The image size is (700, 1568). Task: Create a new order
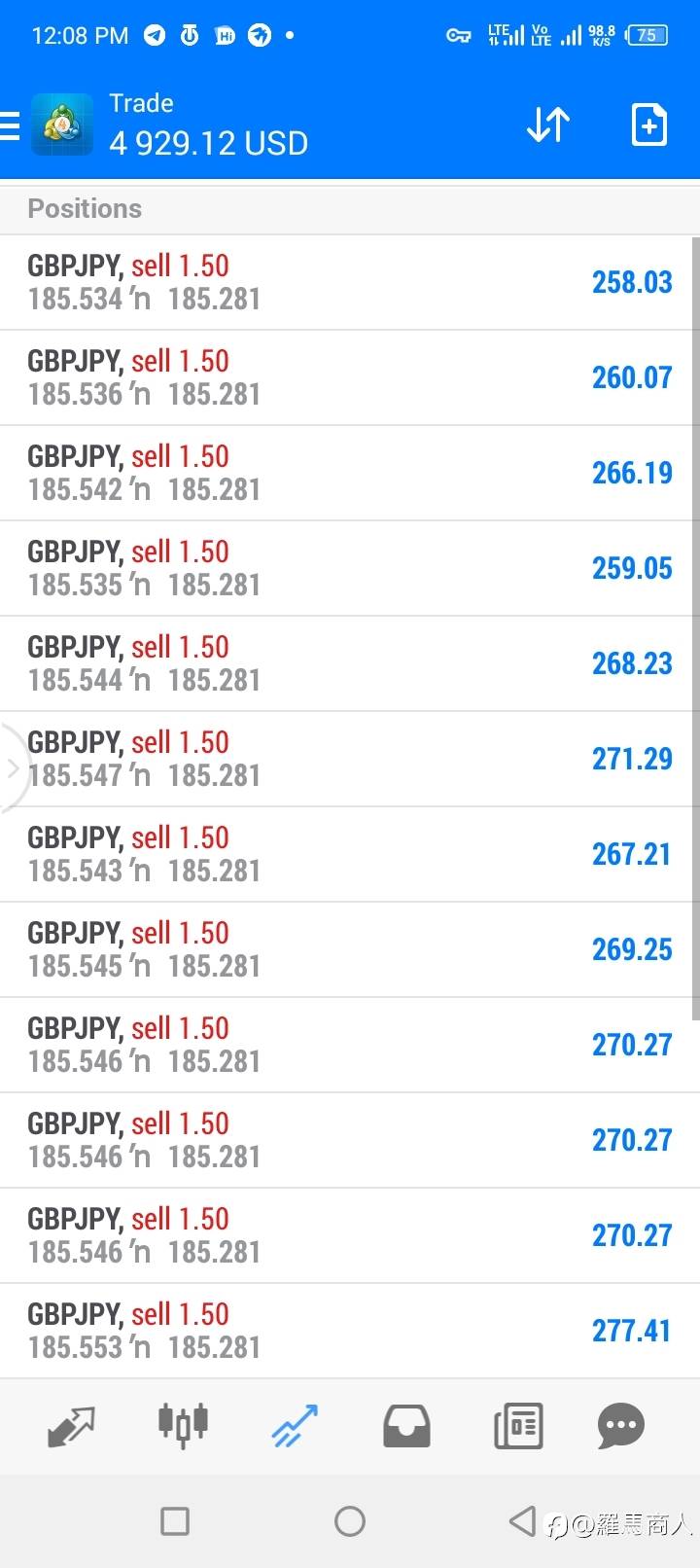click(x=648, y=125)
